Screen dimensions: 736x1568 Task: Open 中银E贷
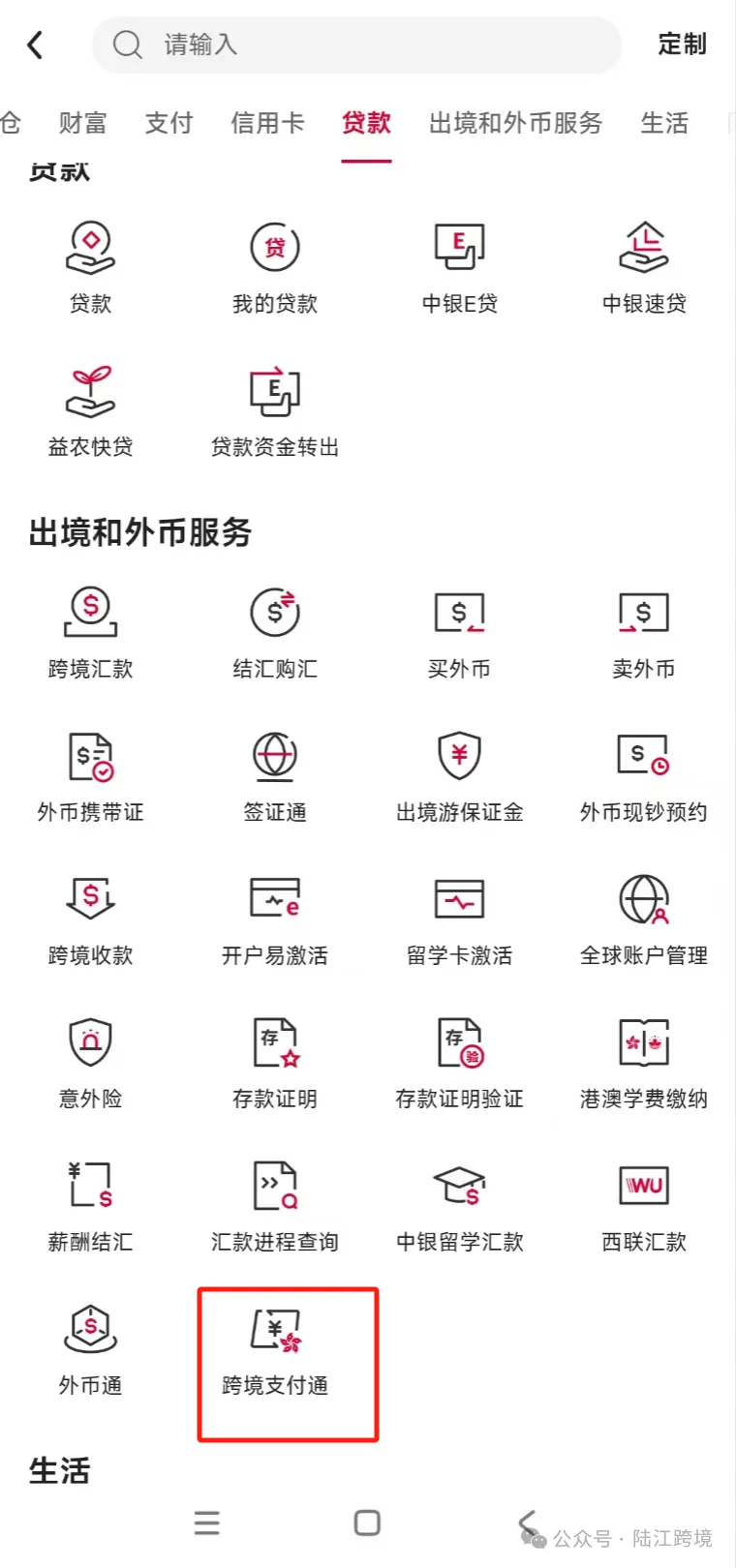click(x=460, y=268)
